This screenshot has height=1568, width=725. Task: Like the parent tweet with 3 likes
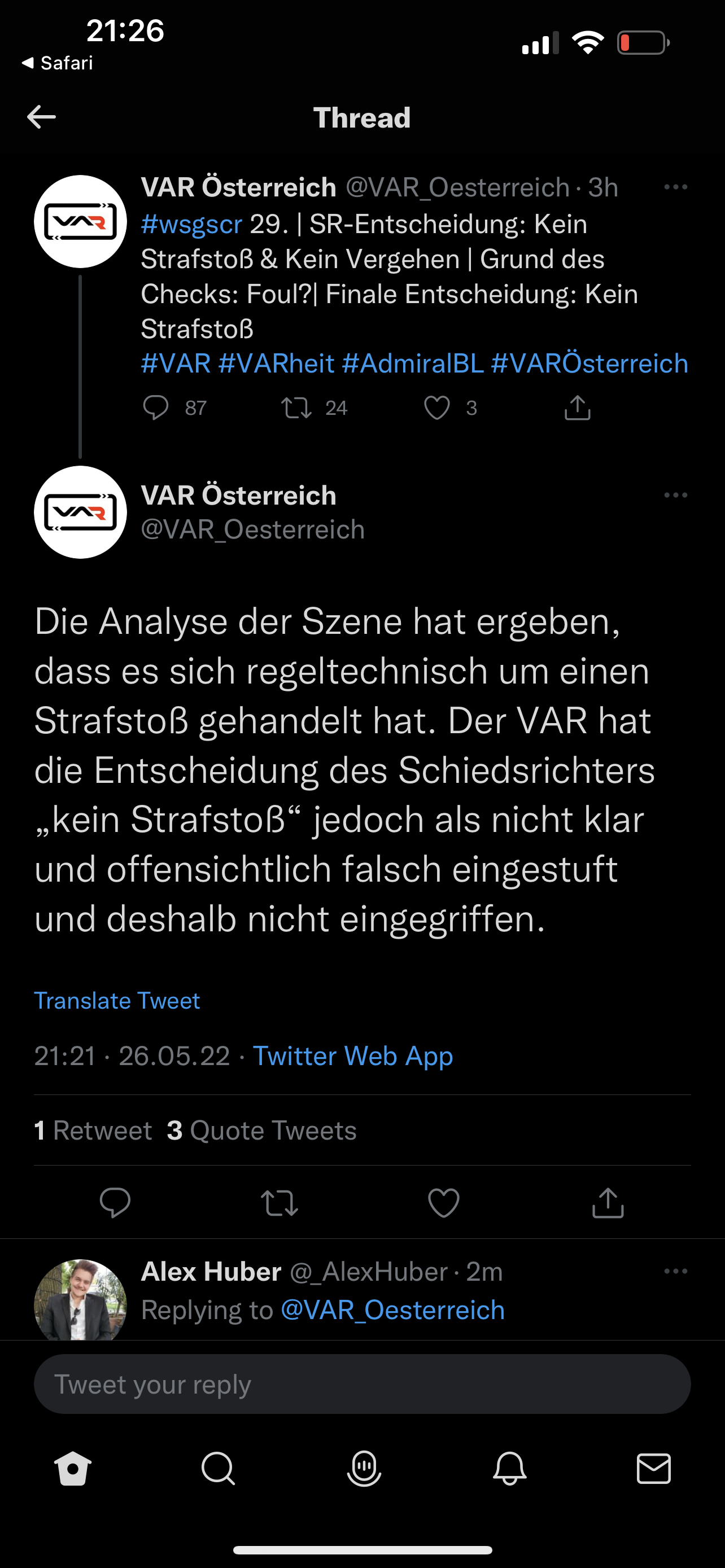coord(437,407)
